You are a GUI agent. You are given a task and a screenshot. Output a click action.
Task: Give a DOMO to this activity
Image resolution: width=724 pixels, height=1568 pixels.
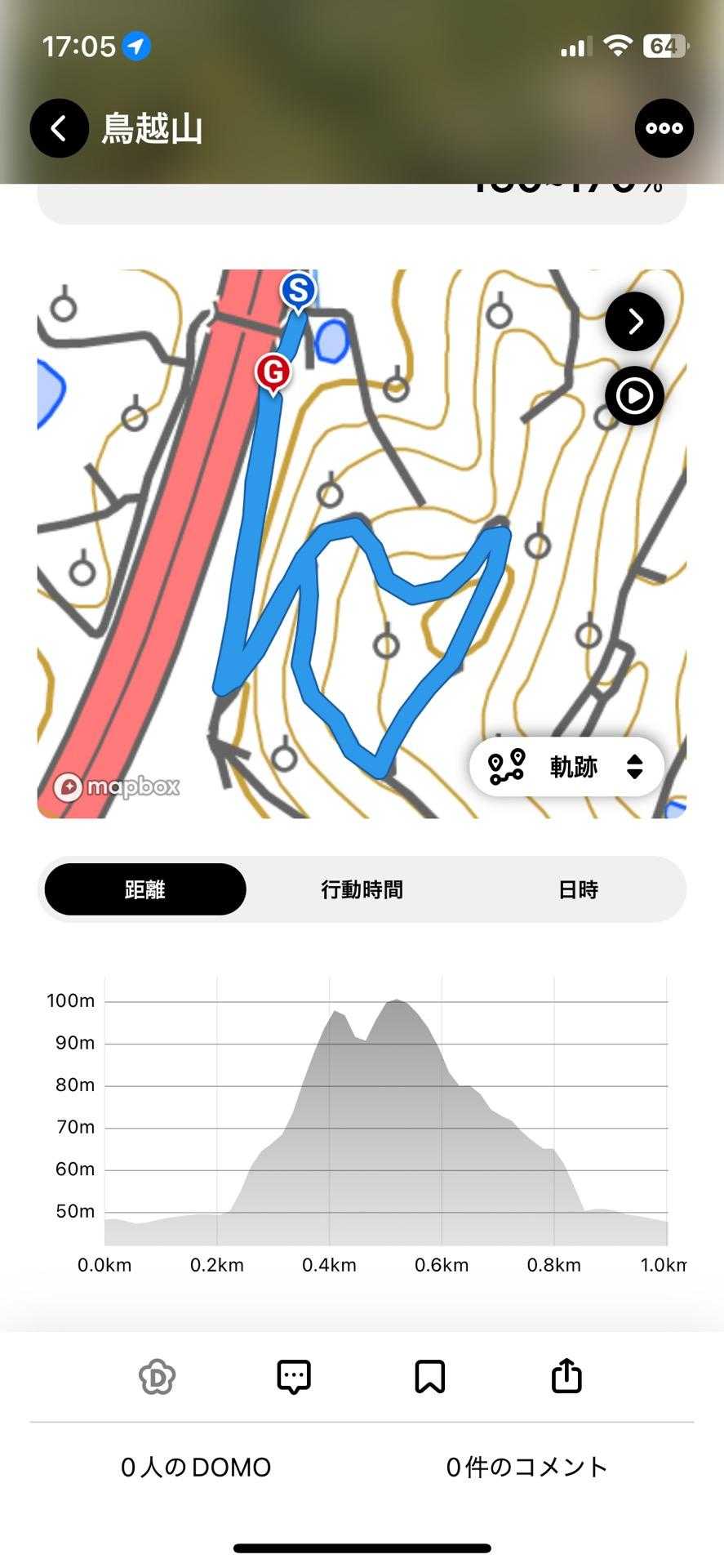[158, 1377]
